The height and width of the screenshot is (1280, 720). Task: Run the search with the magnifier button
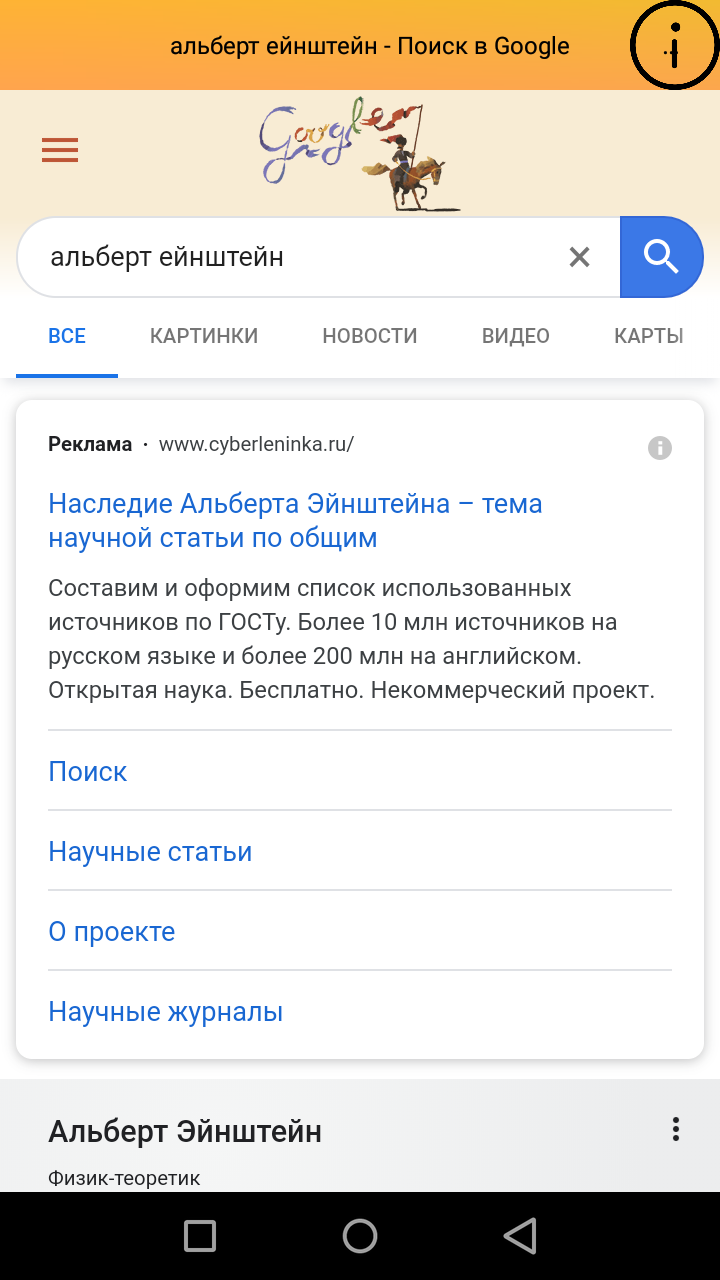[x=661, y=257]
